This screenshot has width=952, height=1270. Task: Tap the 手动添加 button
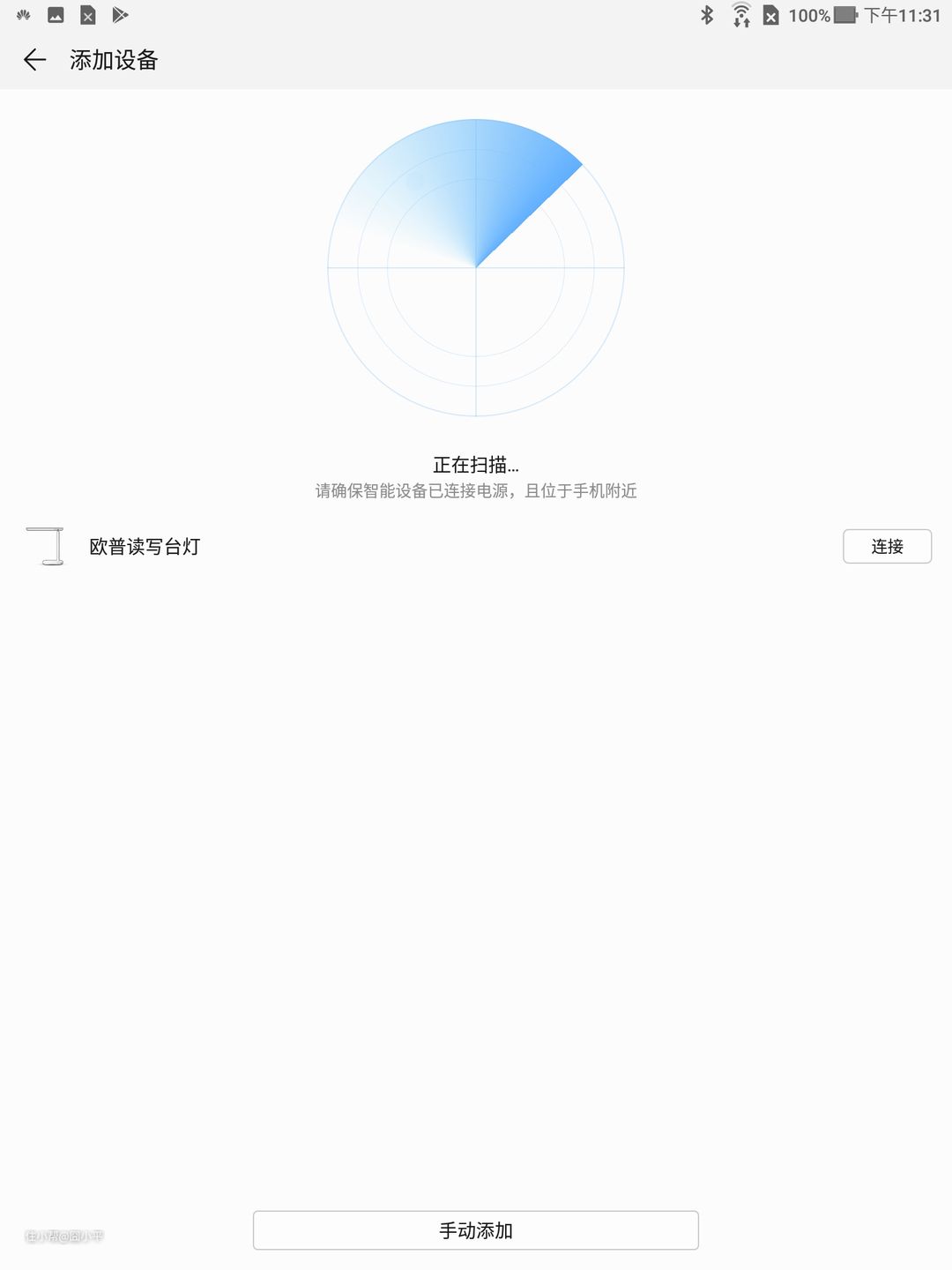point(476,1230)
